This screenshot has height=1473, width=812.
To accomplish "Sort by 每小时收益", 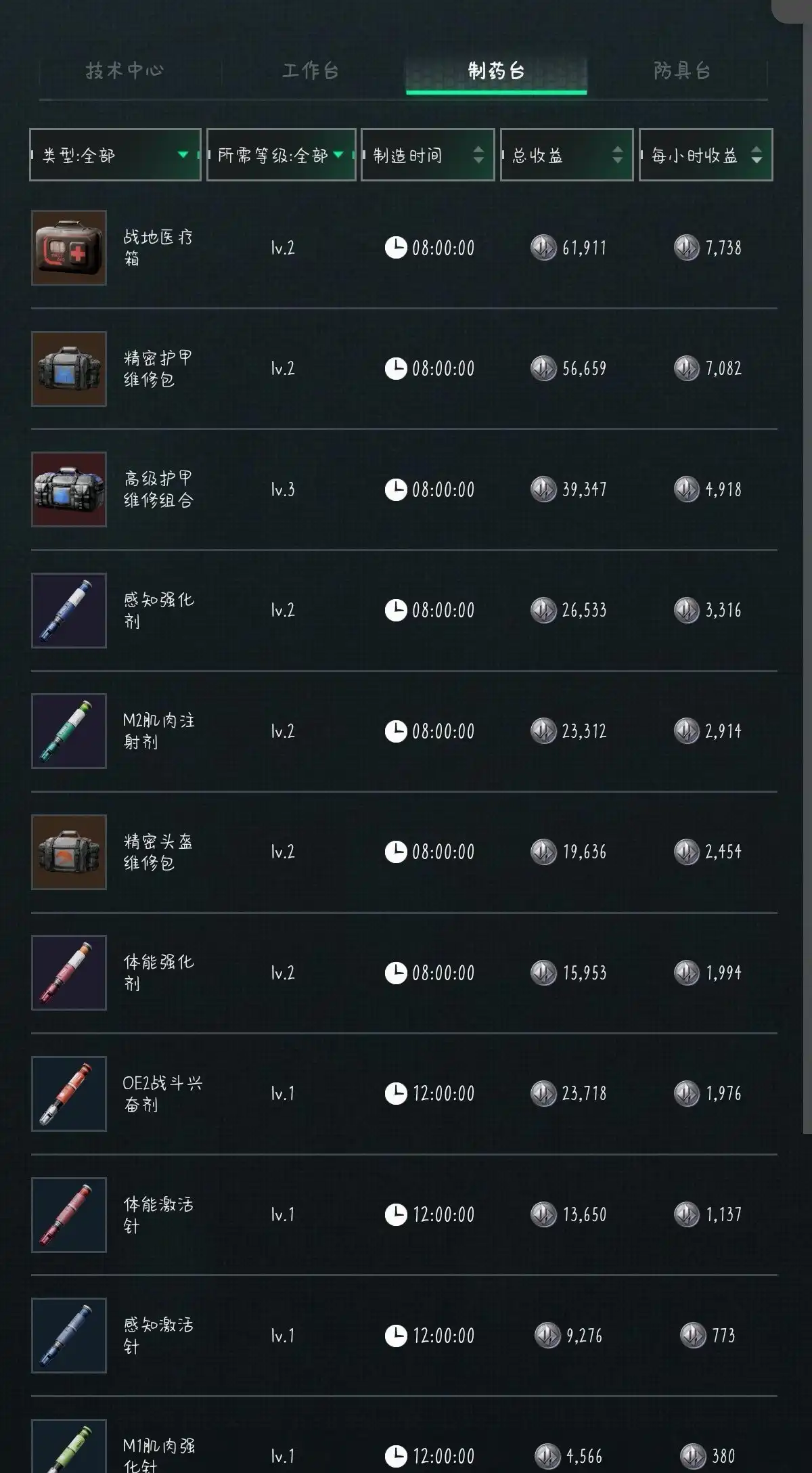I will tap(706, 155).
